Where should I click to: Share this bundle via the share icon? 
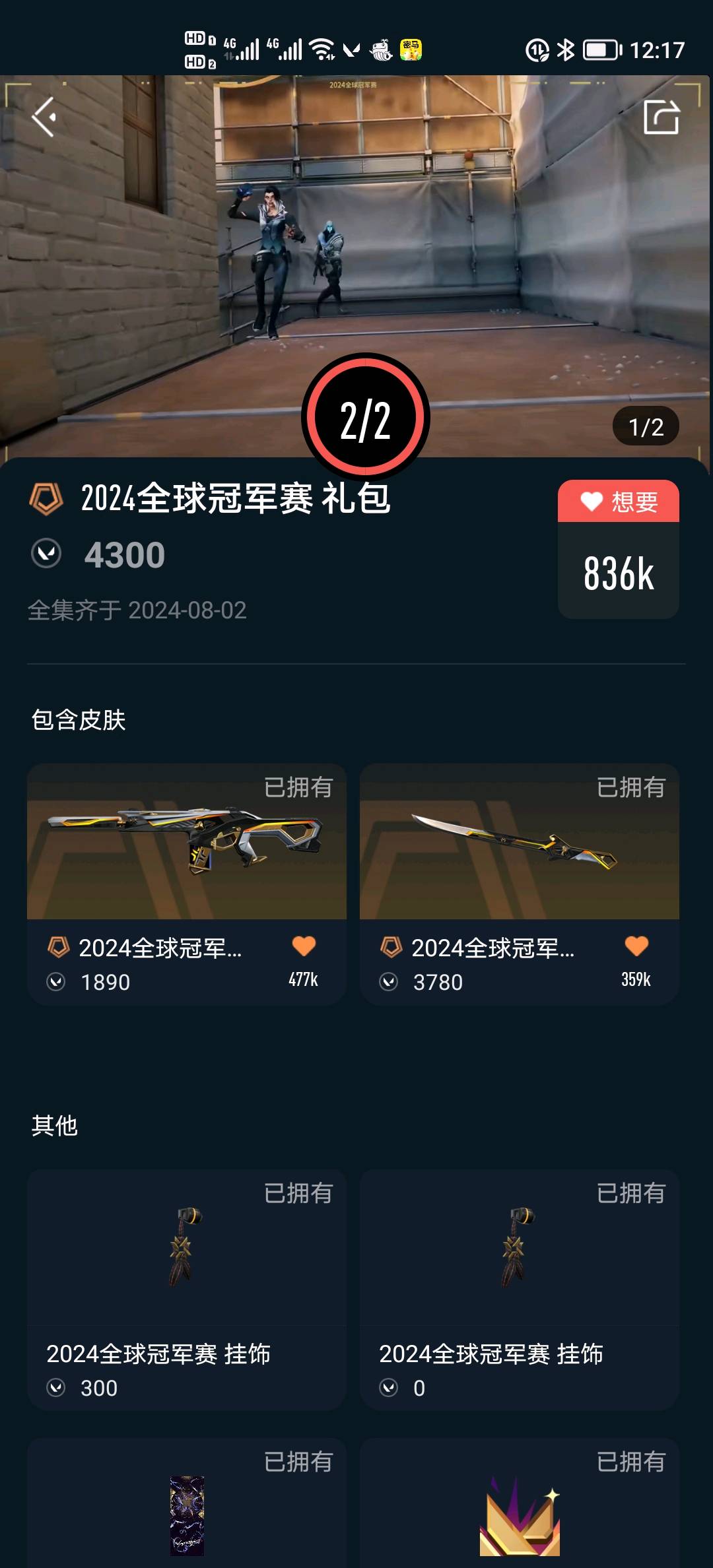pyautogui.click(x=661, y=117)
